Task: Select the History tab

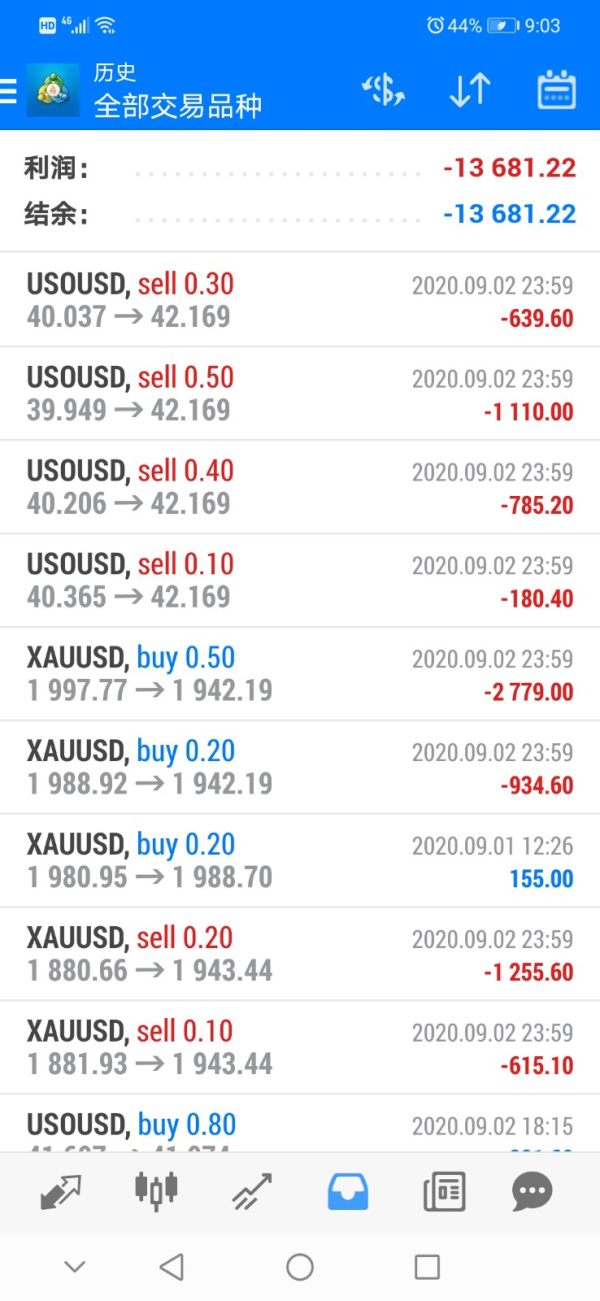Action: coord(348,1191)
